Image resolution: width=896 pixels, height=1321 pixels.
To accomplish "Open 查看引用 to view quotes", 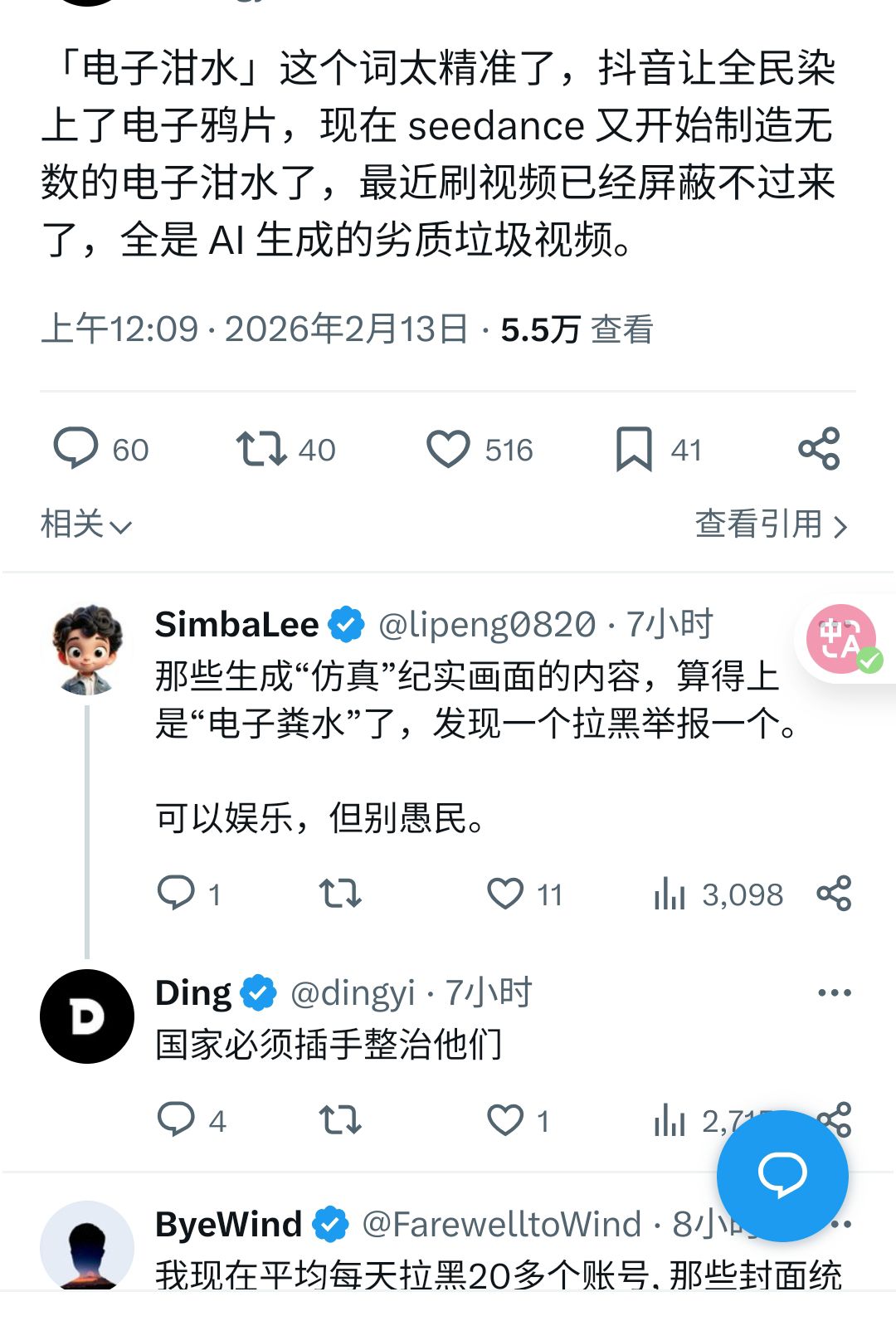I will tap(772, 524).
